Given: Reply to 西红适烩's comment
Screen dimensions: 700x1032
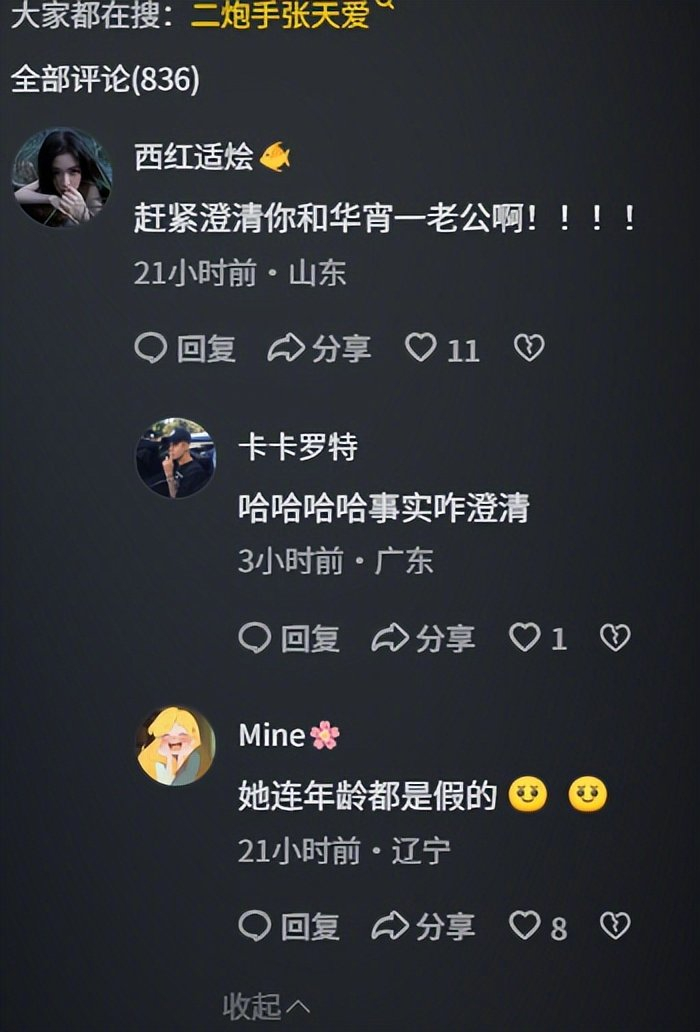Looking at the screenshot, I should tap(186, 348).
